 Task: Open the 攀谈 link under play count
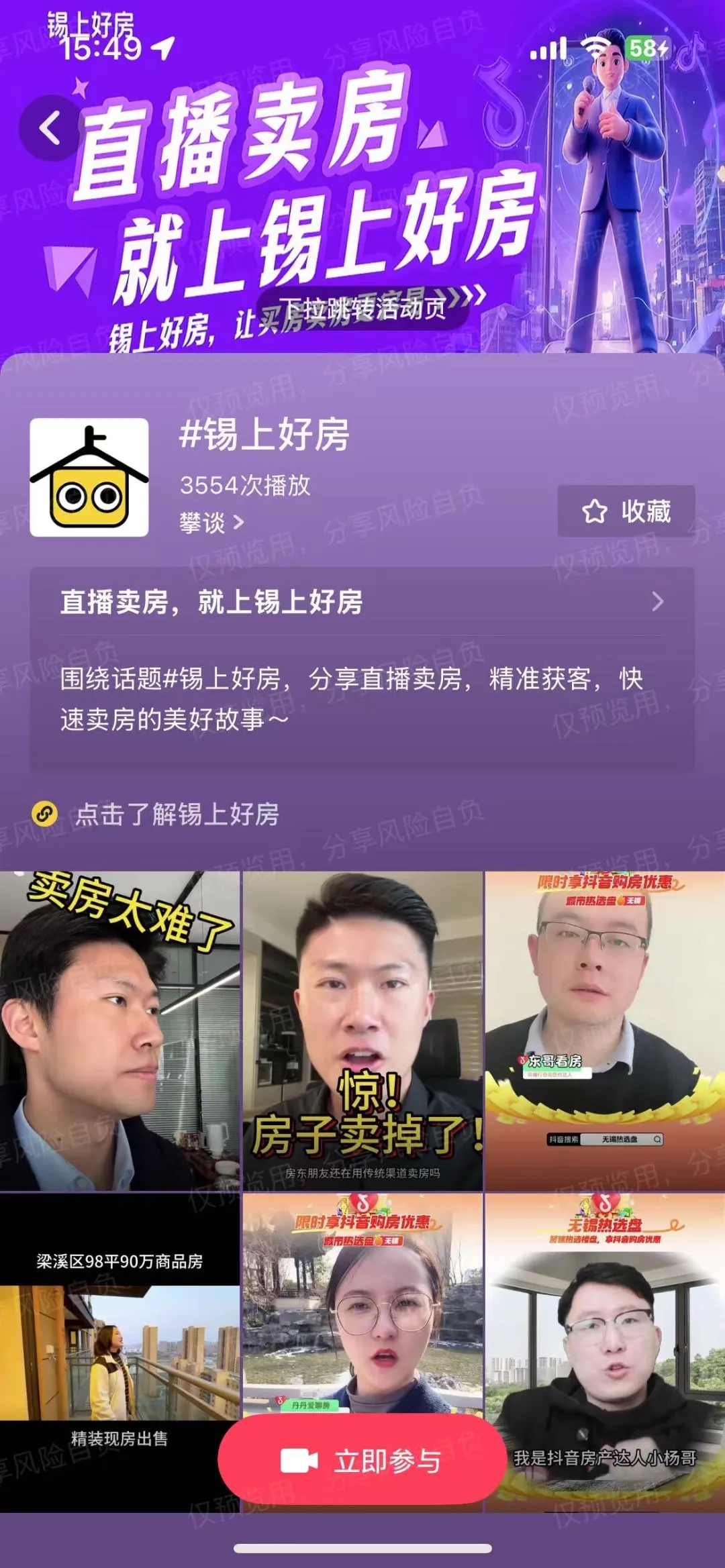click(x=211, y=523)
